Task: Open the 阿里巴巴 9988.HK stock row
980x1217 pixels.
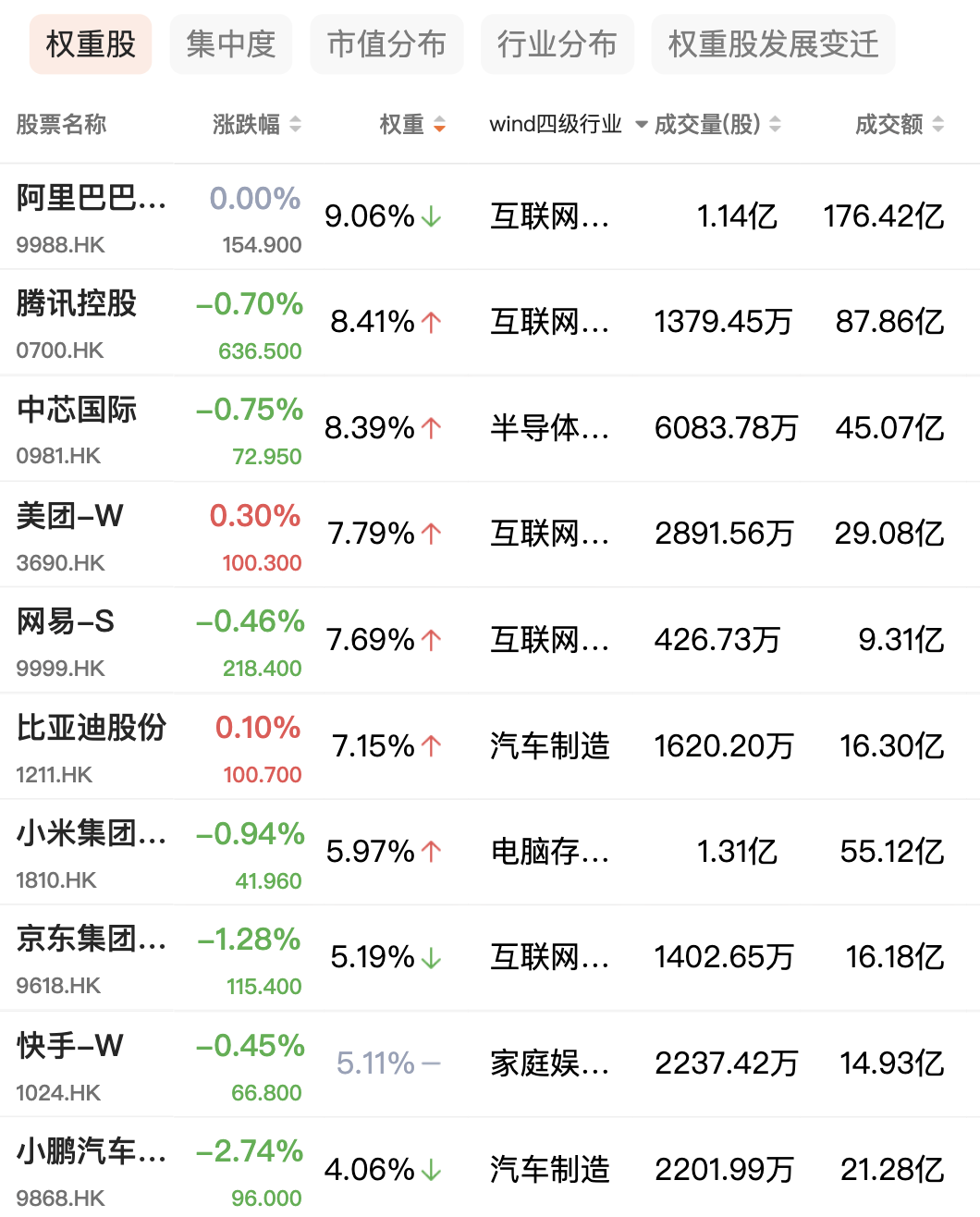Action: tap(91, 217)
